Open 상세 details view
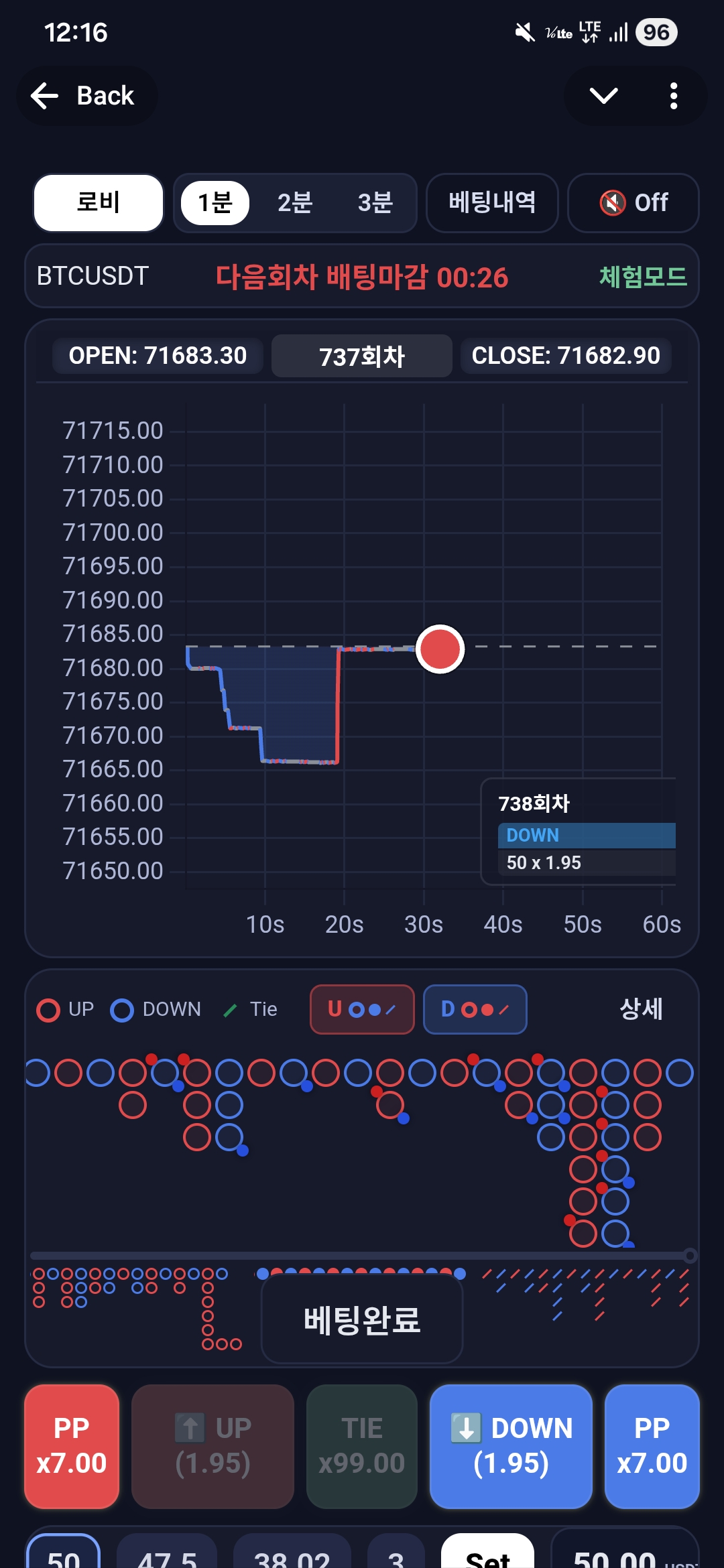This screenshot has height=1568, width=724. 641,1009
